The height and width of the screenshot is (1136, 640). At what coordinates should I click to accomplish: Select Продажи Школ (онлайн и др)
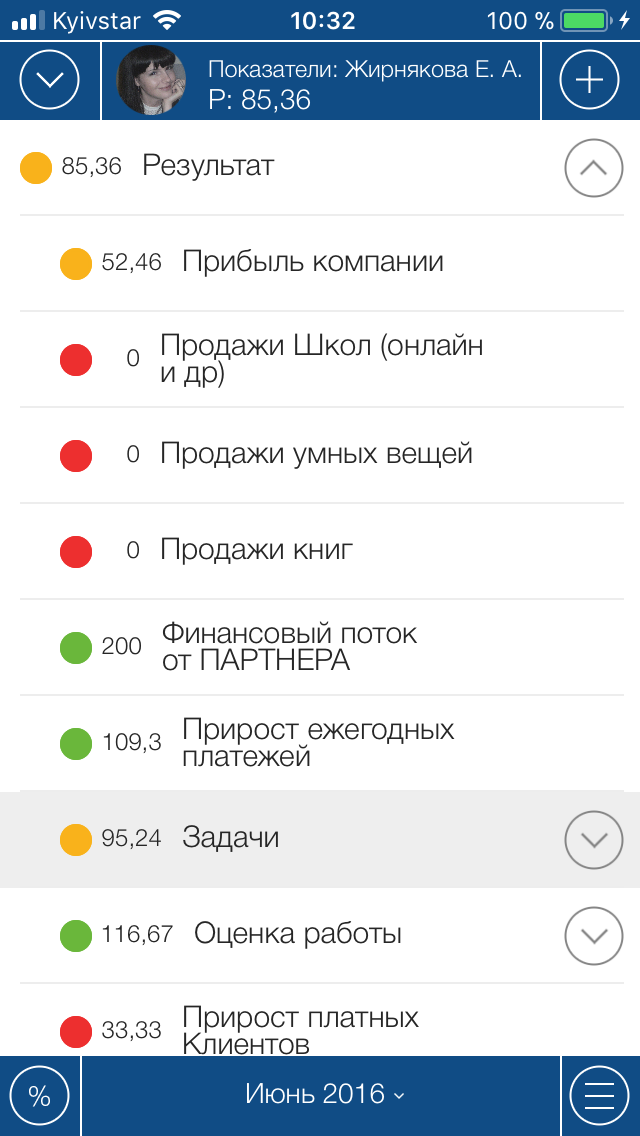(322, 359)
